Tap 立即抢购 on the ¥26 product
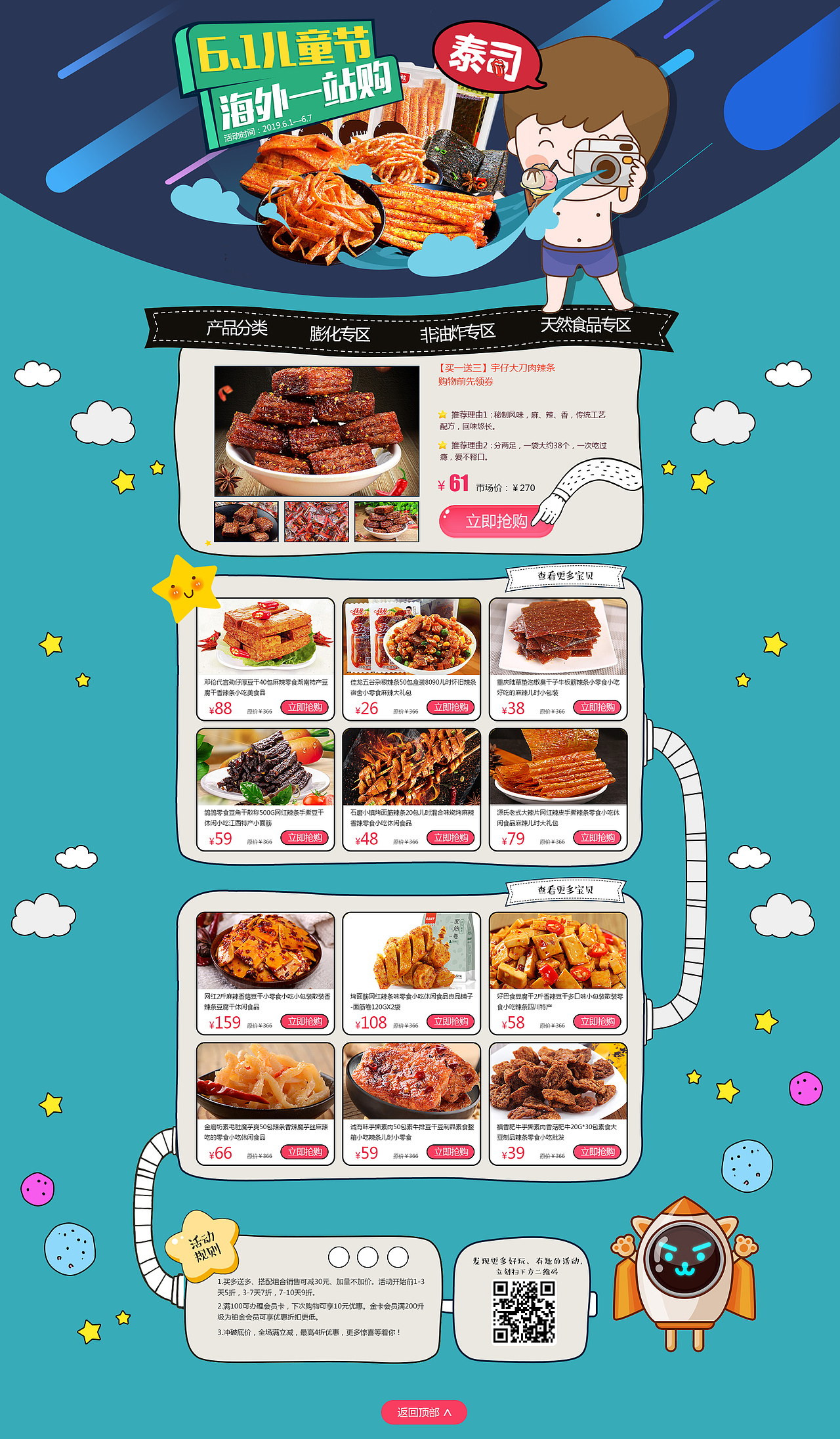Screen dimensions: 840x1439 tap(451, 707)
